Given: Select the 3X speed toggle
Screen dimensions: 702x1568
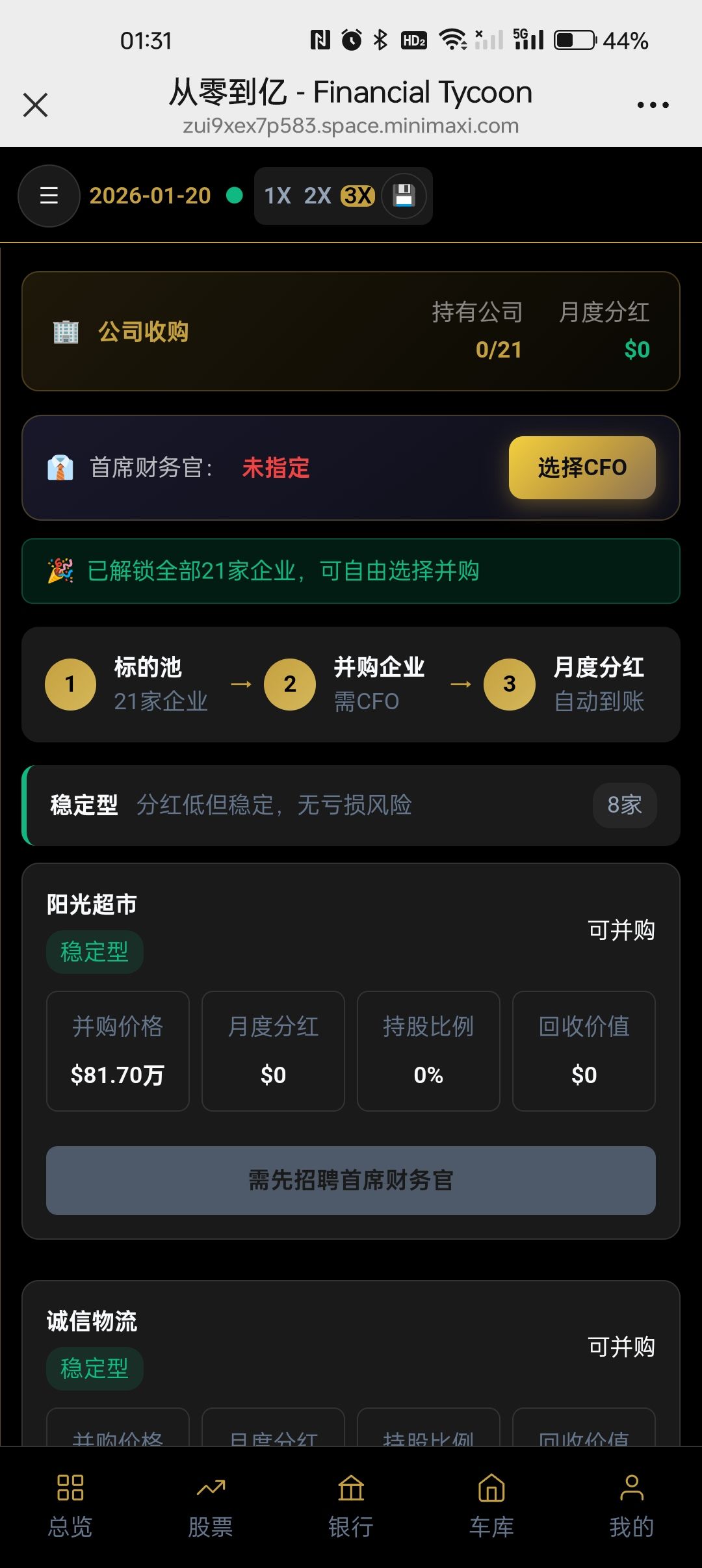Looking at the screenshot, I should (x=356, y=196).
